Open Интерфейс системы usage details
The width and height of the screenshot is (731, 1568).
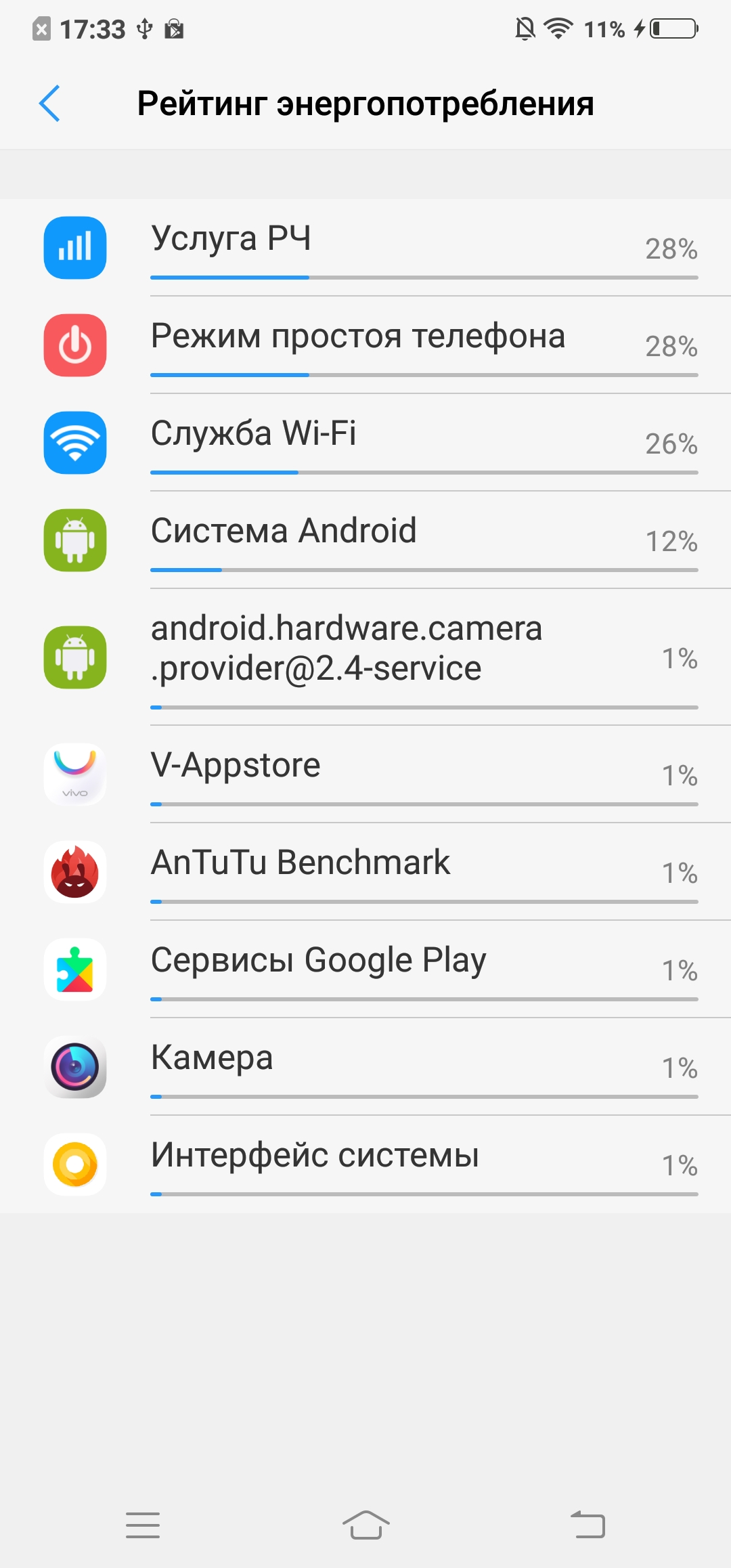365,1164
